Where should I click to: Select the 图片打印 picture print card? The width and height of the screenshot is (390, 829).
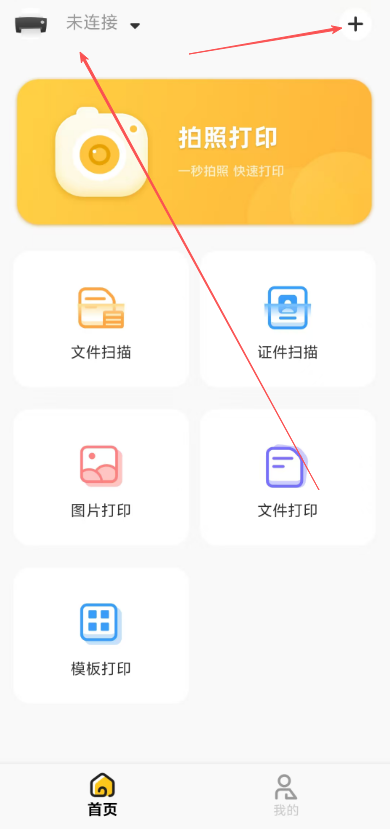coord(101,477)
